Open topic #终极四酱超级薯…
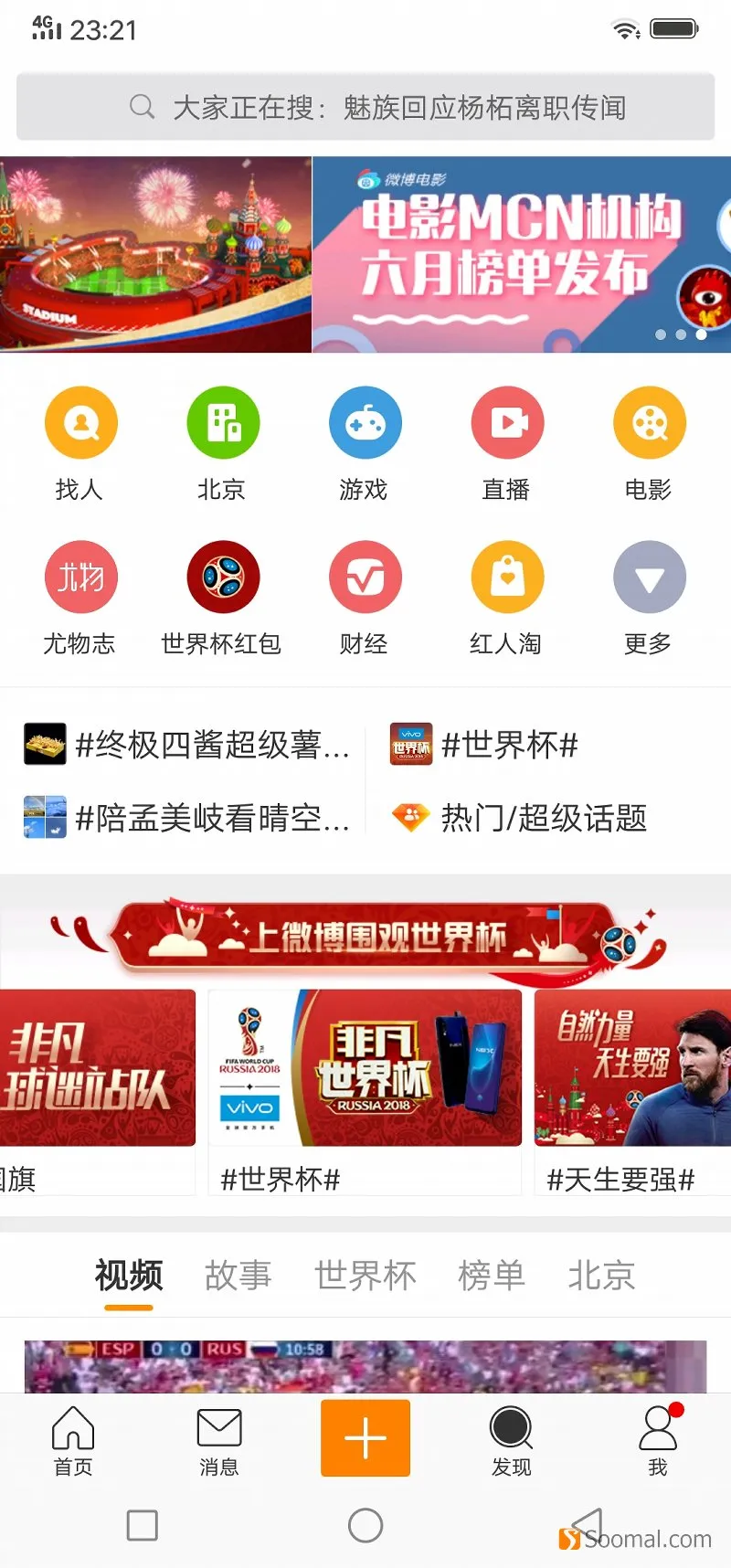This screenshot has width=731, height=1568. point(187,745)
